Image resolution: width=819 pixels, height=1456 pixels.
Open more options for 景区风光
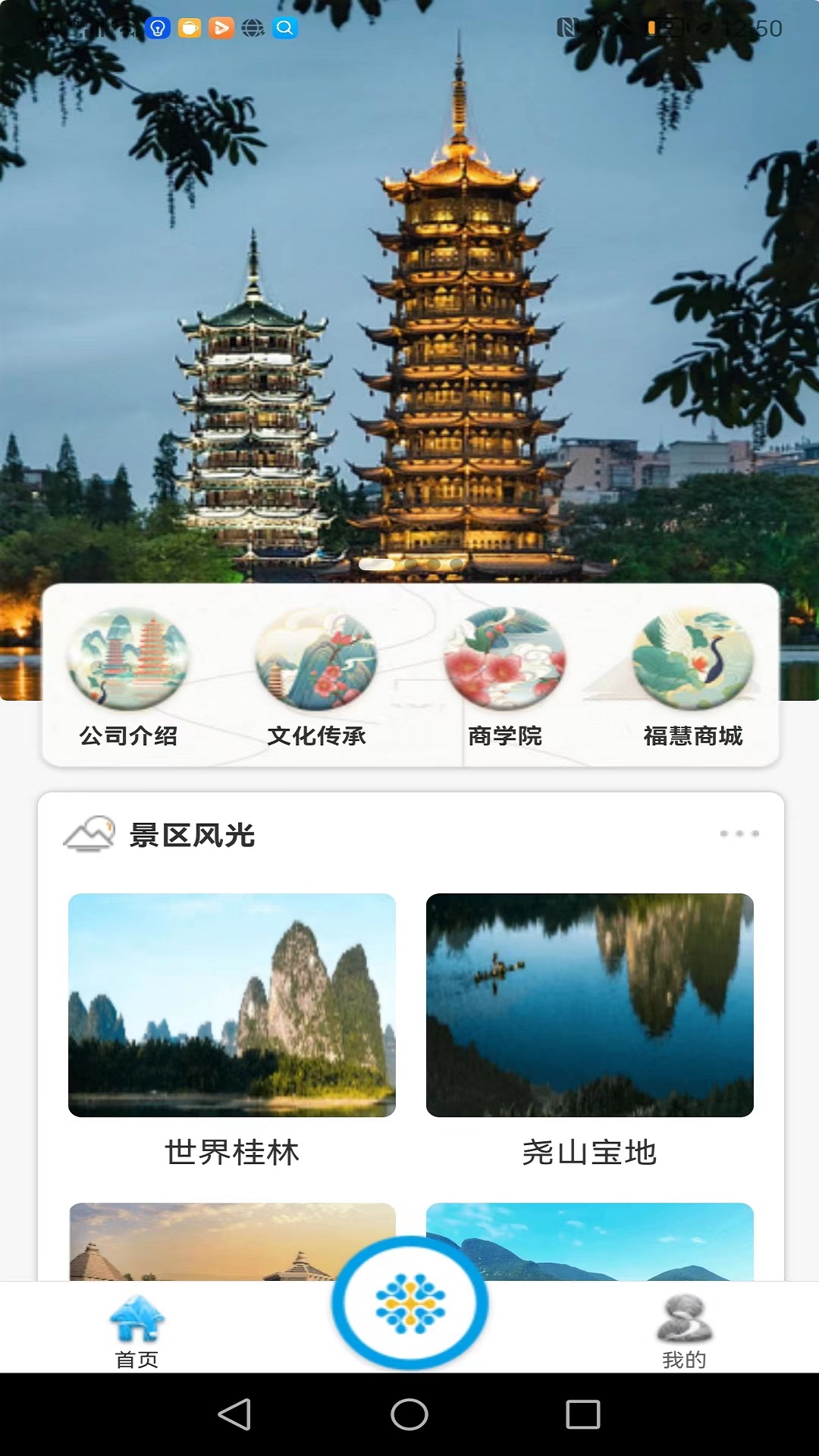[x=739, y=834]
